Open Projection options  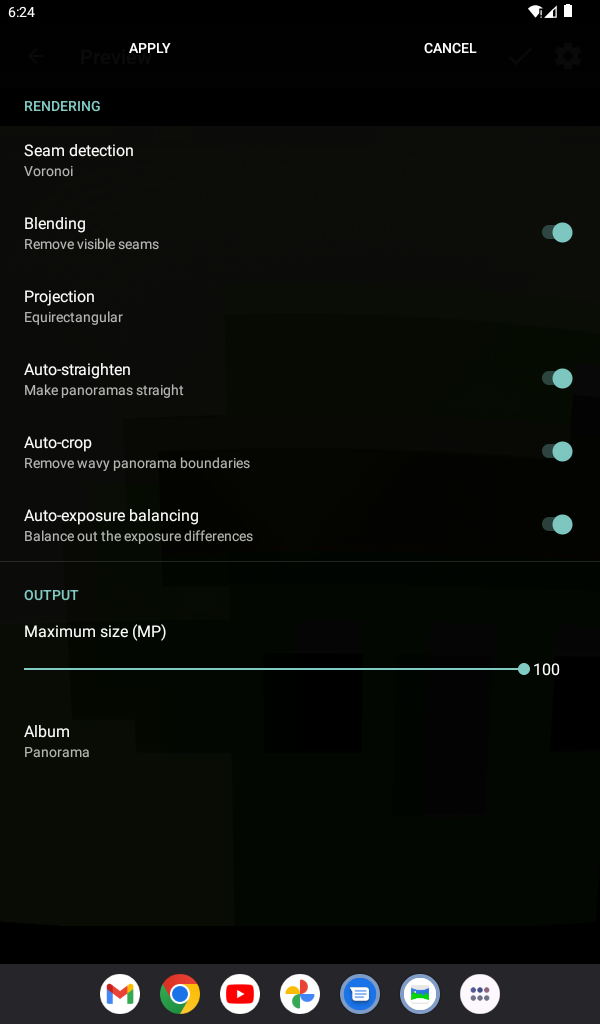click(300, 306)
